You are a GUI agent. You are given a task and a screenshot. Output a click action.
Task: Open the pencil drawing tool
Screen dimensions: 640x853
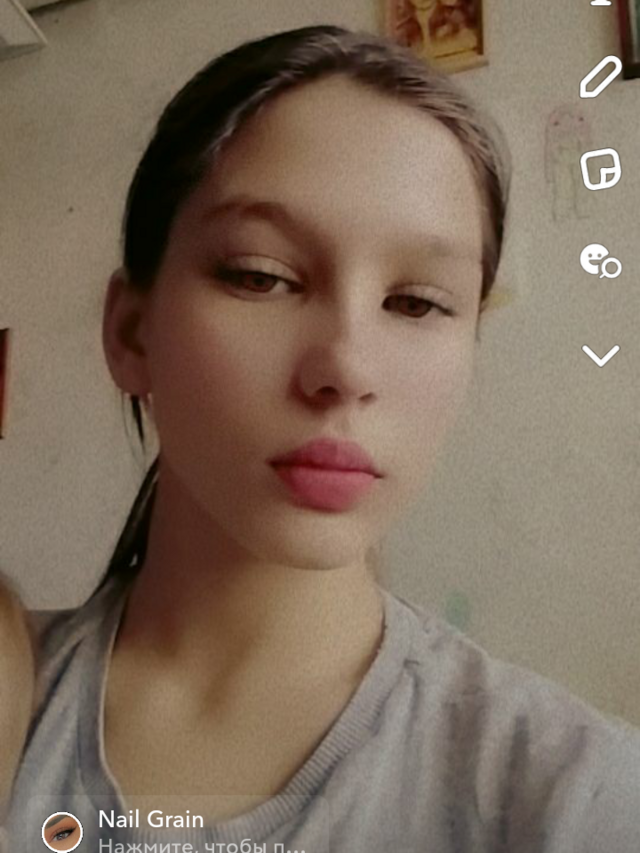pos(601,78)
